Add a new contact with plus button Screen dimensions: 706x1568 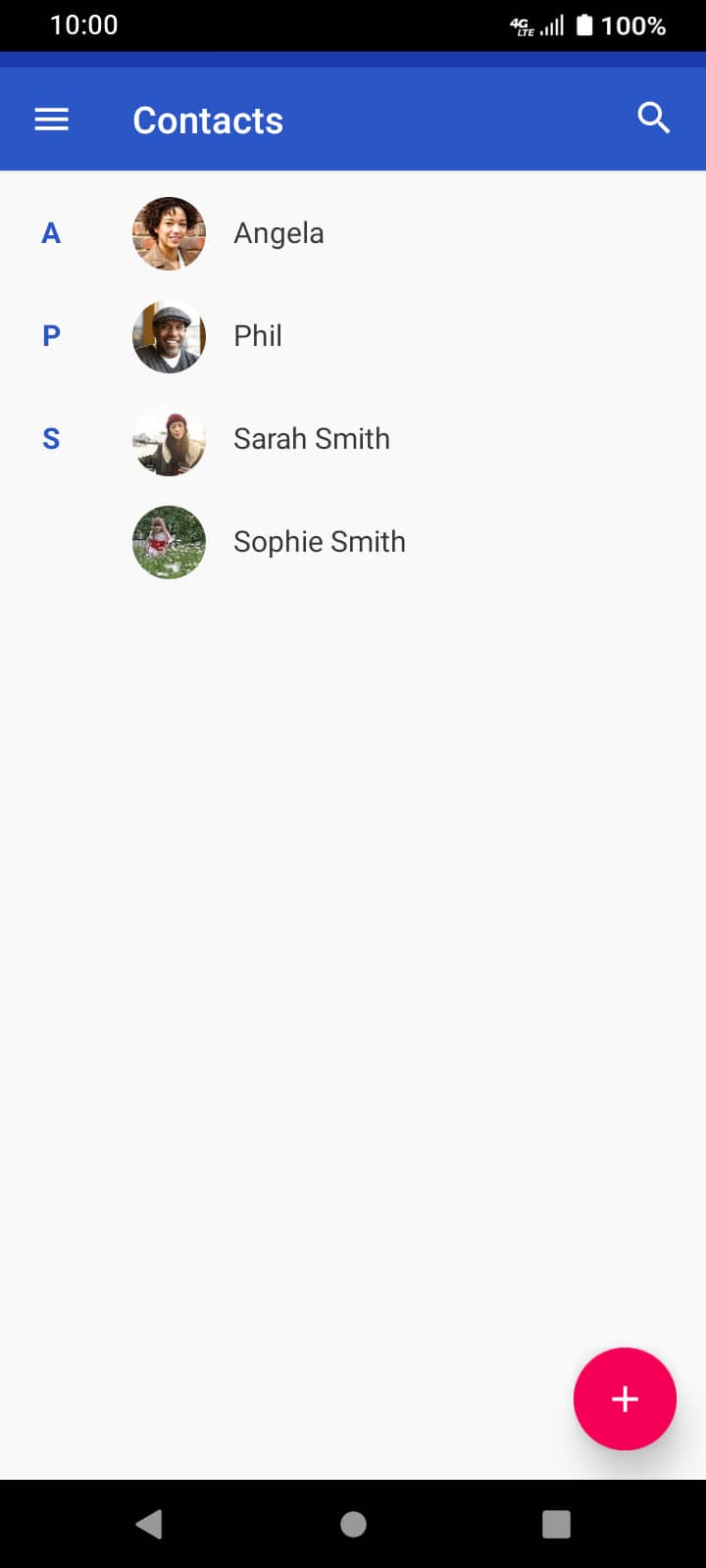coord(625,1398)
